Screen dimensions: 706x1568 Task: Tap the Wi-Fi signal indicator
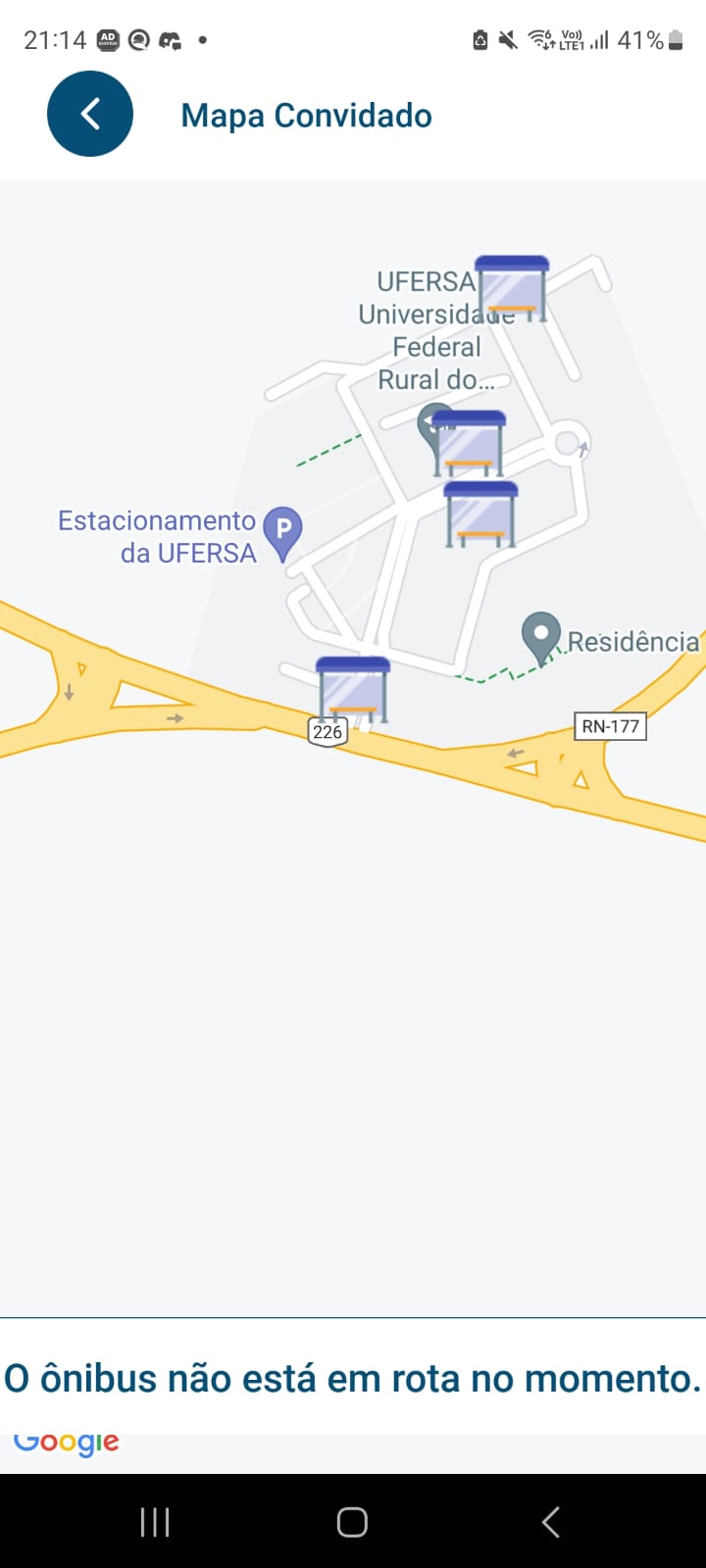[x=540, y=39]
